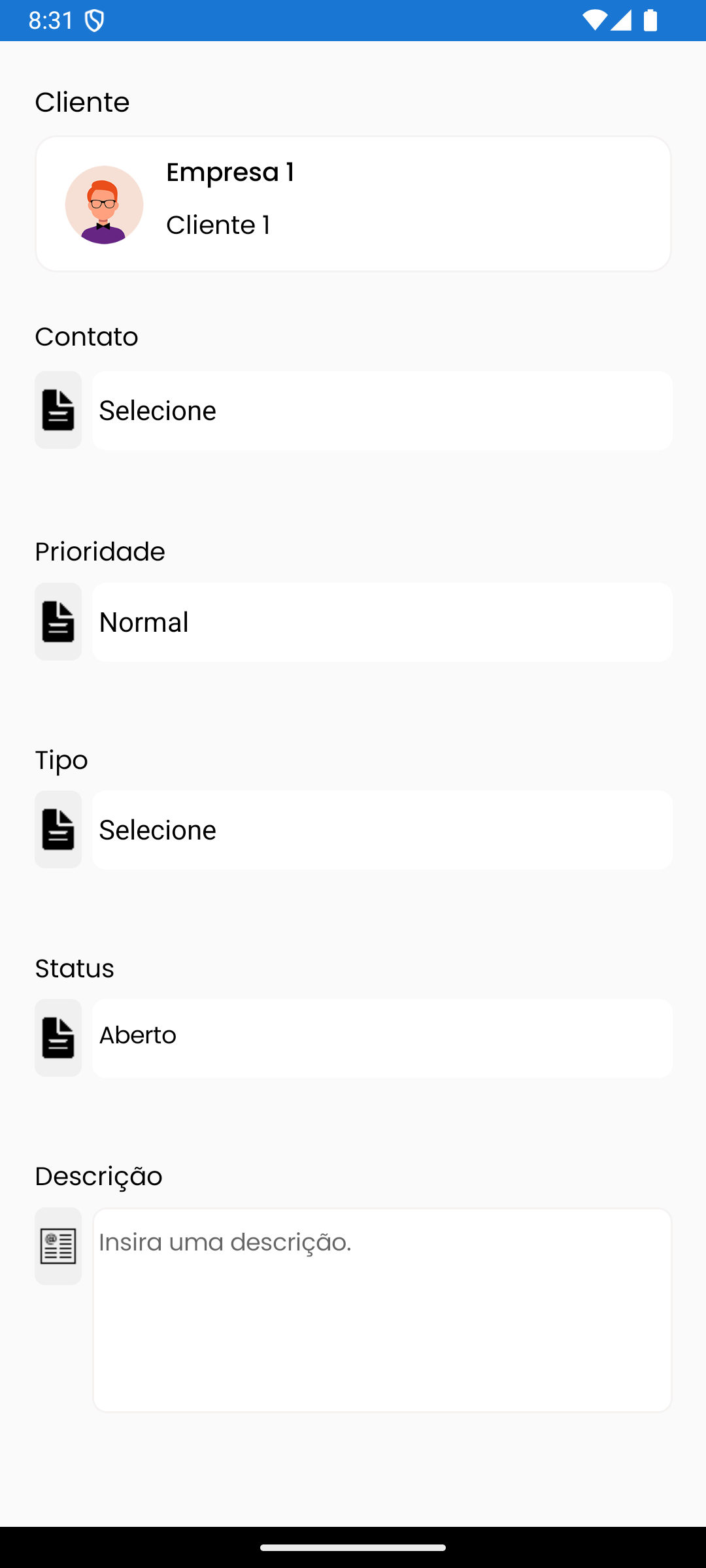Screen dimensions: 706x1568
Task: Change the Prioridade from Normal
Action: 382,622
